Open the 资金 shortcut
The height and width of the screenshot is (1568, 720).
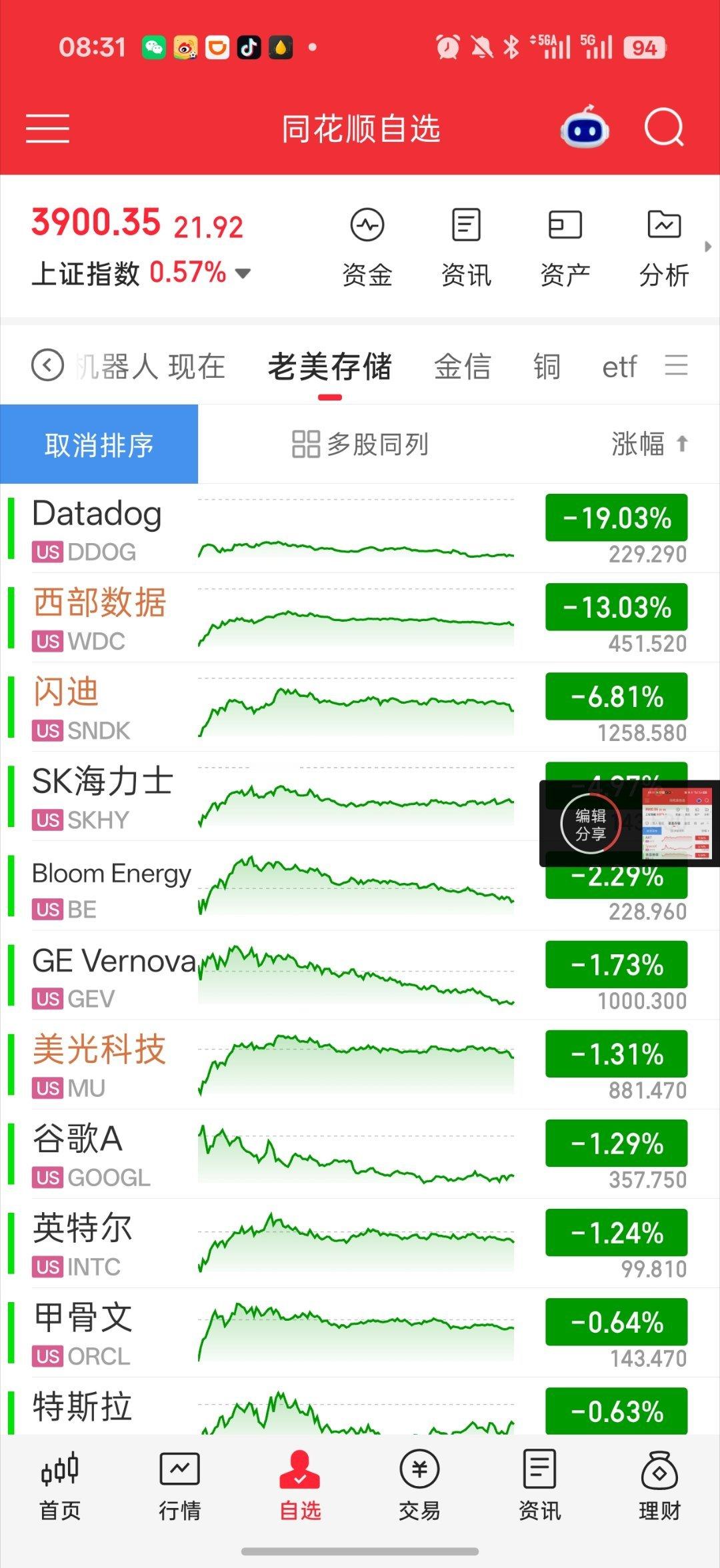click(x=367, y=248)
